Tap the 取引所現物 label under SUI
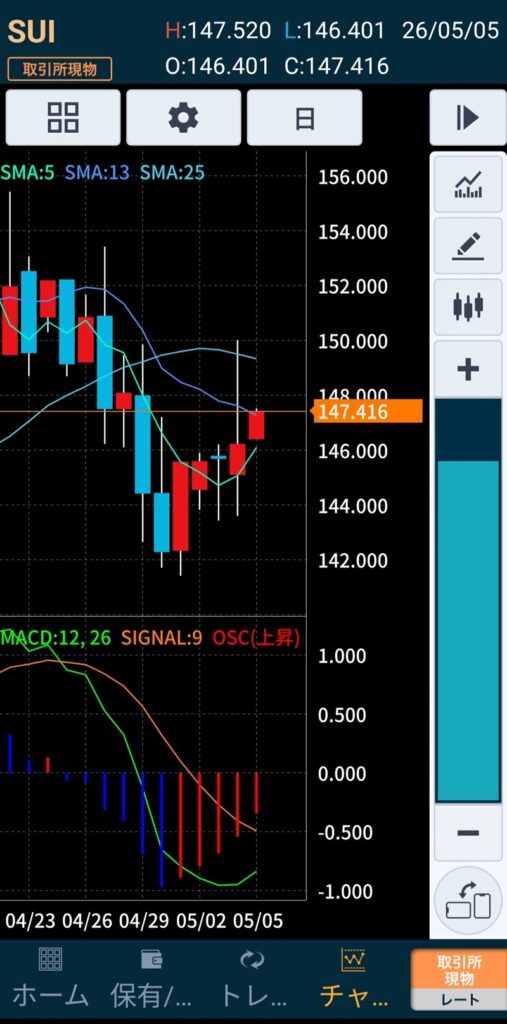The height and width of the screenshot is (1024, 507). pyautogui.click(x=59, y=69)
